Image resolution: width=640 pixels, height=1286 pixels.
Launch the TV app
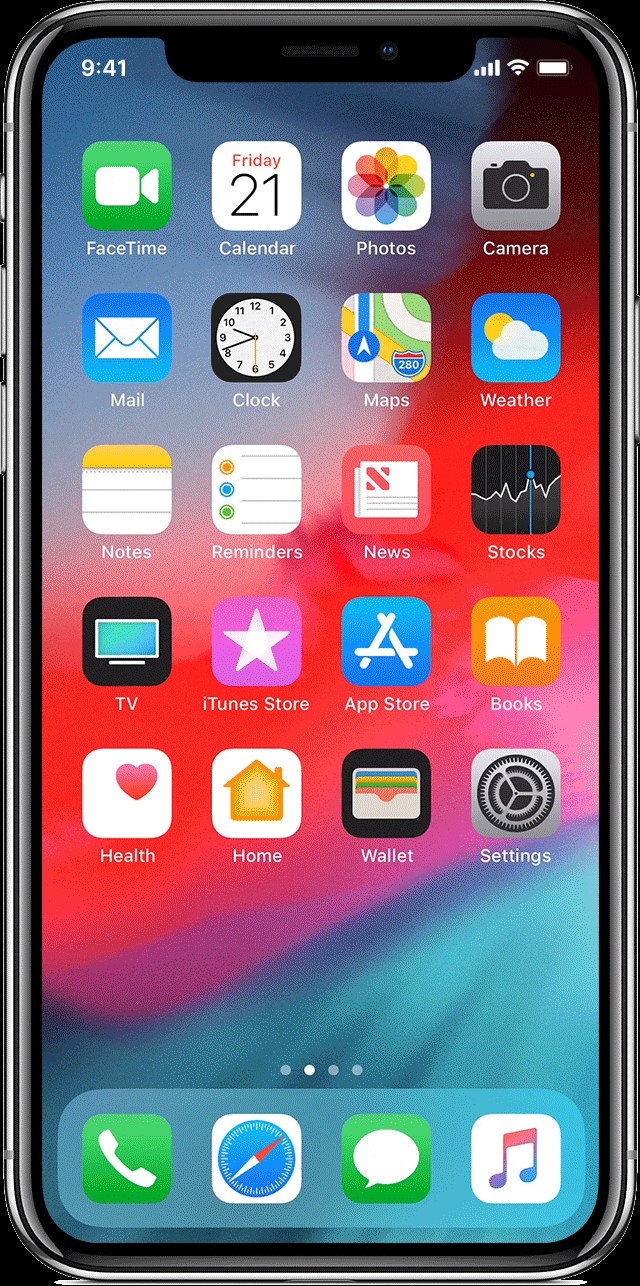coord(127,642)
